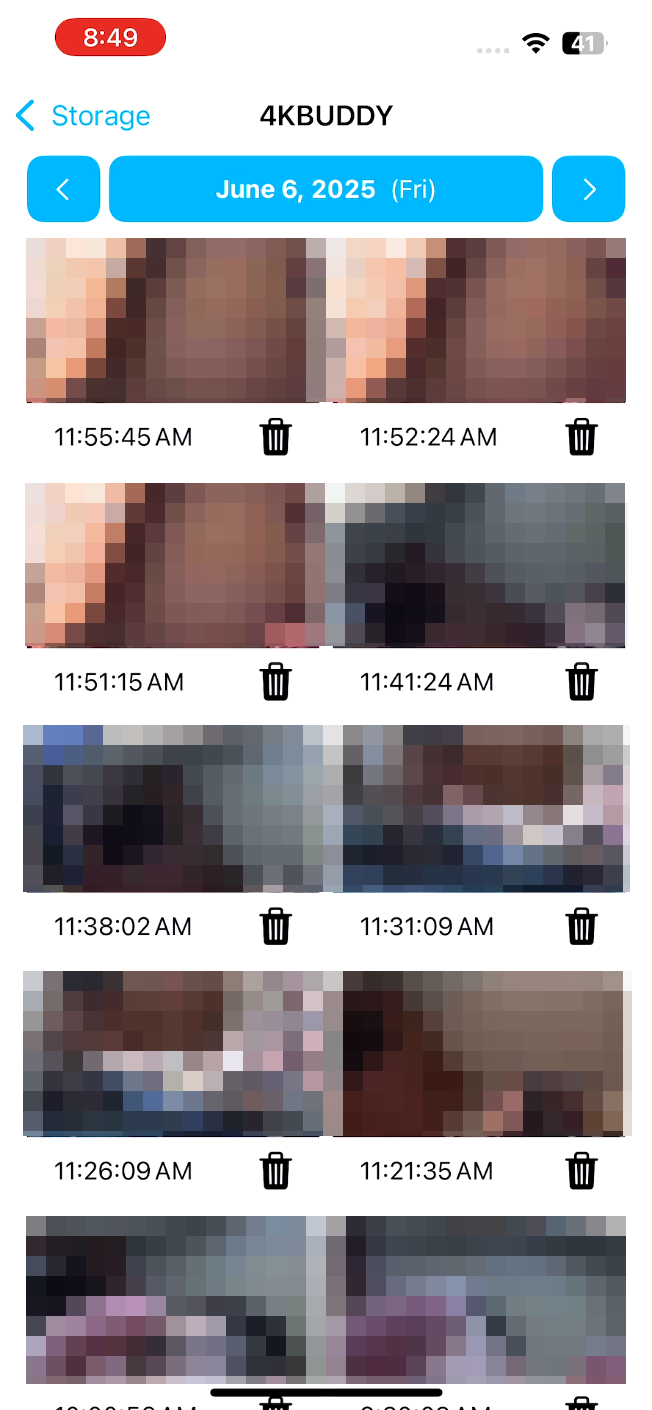652x1410 pixels.
Task: Delete the 11:38:02 AM recording
Action: point(276,926)
